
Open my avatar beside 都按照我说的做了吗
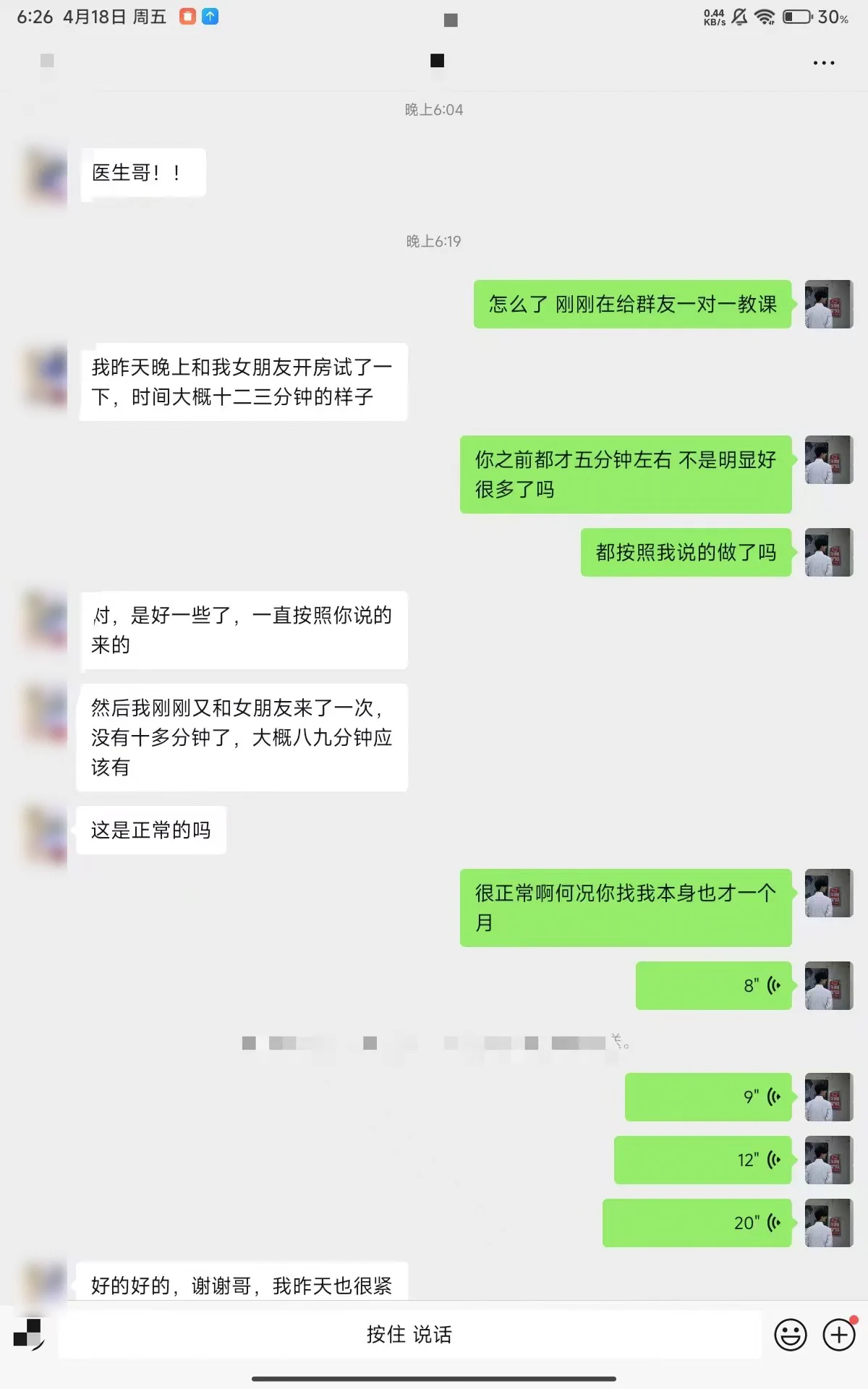pyautogui.click(x=829, y=552)
